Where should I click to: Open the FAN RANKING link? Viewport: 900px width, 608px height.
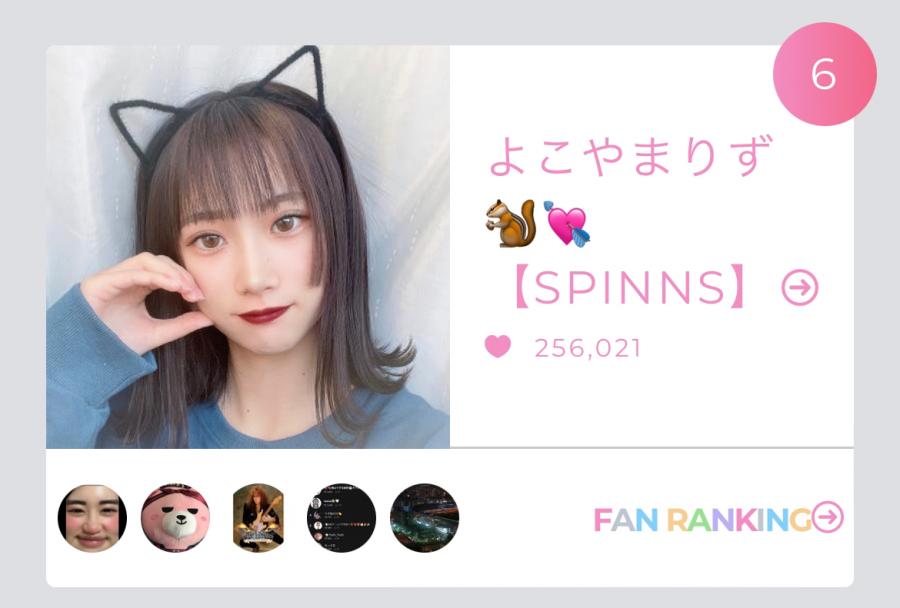[x=718, y=518]
